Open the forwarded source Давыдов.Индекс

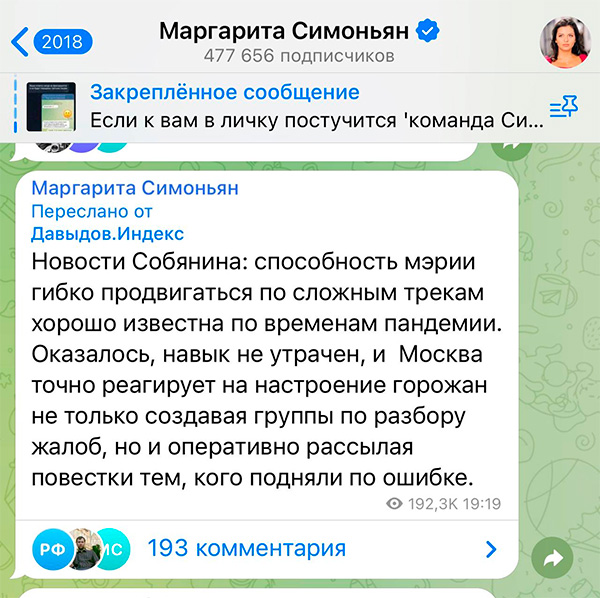pos(108,233)
